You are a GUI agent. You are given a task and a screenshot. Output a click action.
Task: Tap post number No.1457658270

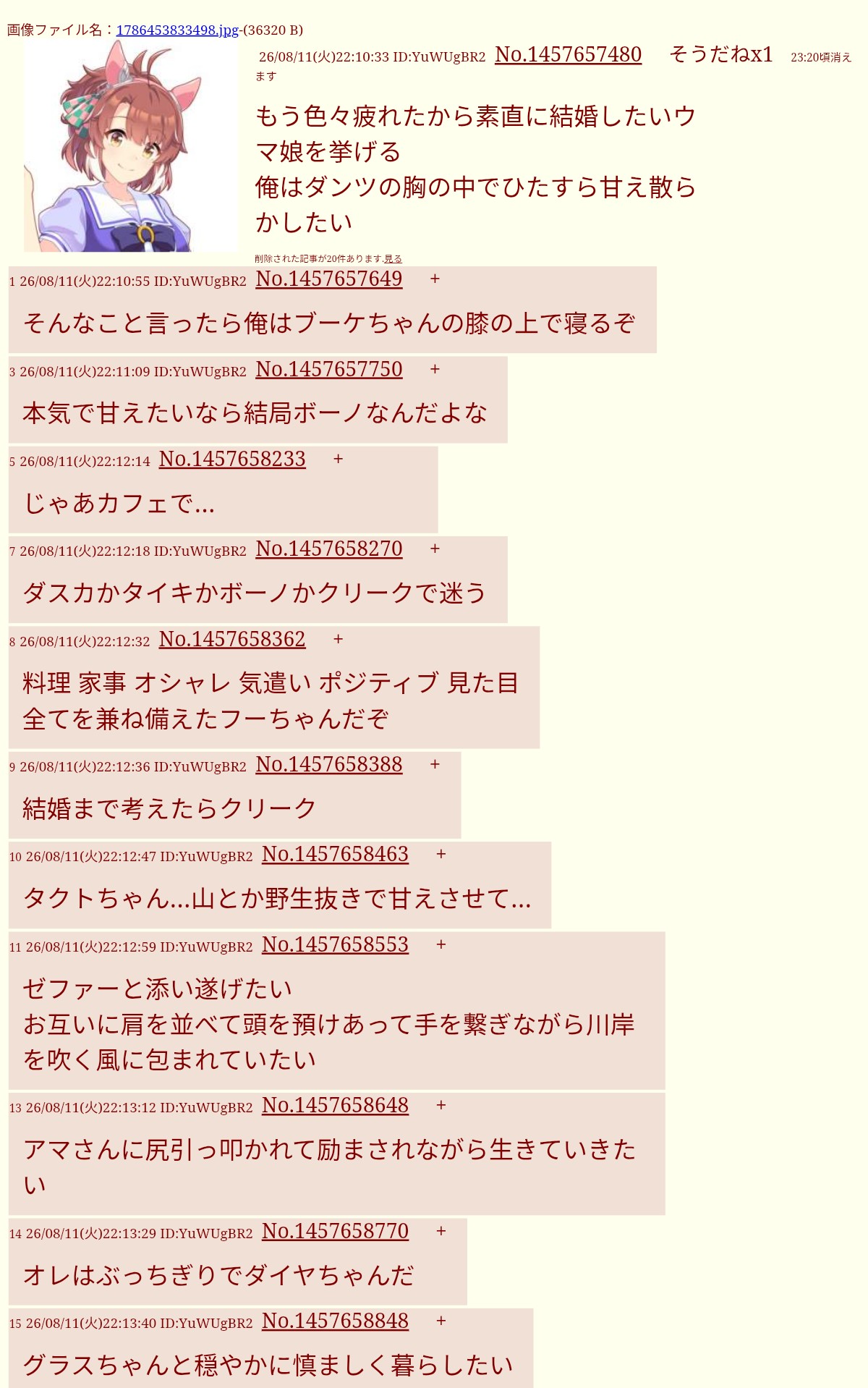329,549
